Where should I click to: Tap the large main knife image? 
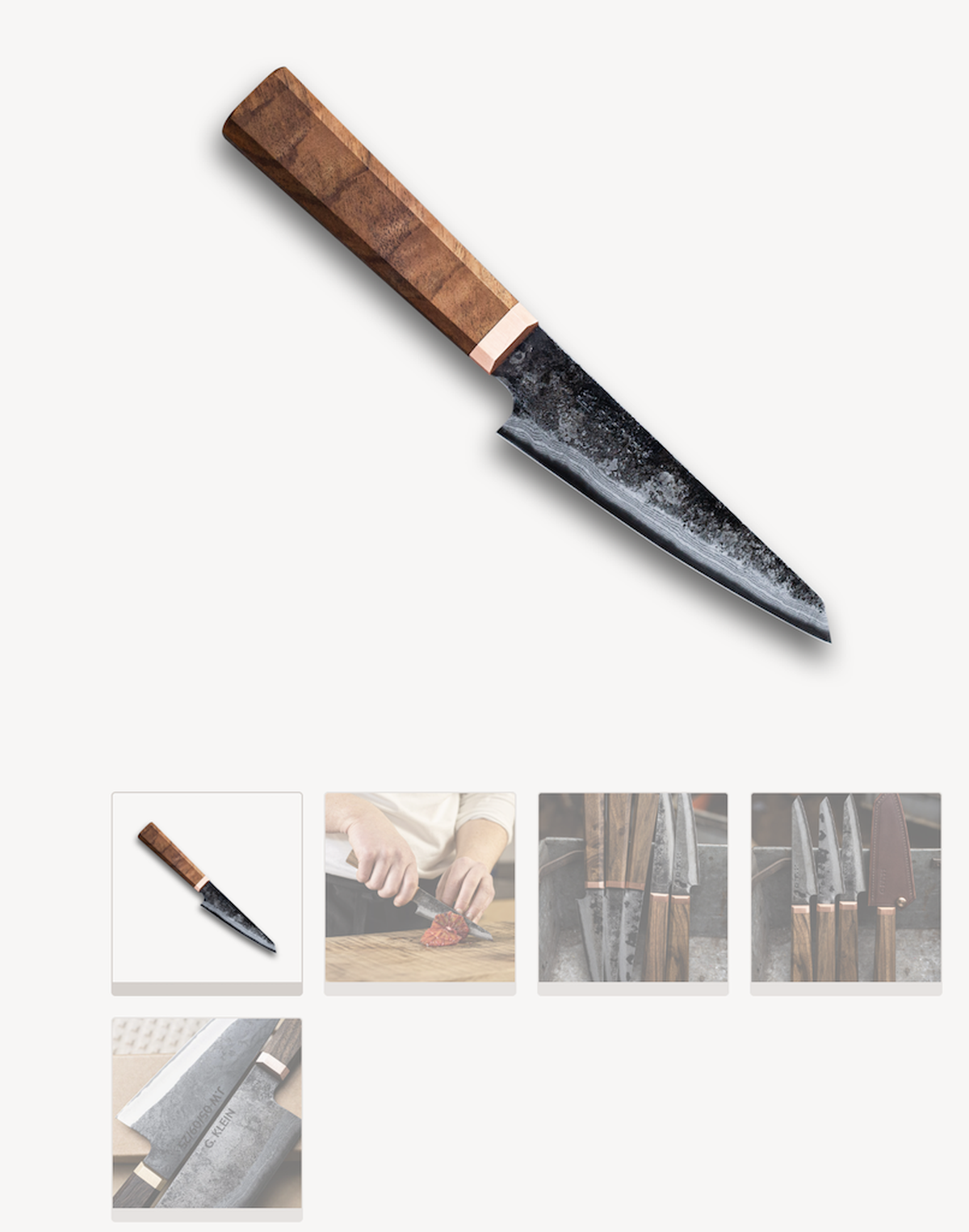[525, 355]
